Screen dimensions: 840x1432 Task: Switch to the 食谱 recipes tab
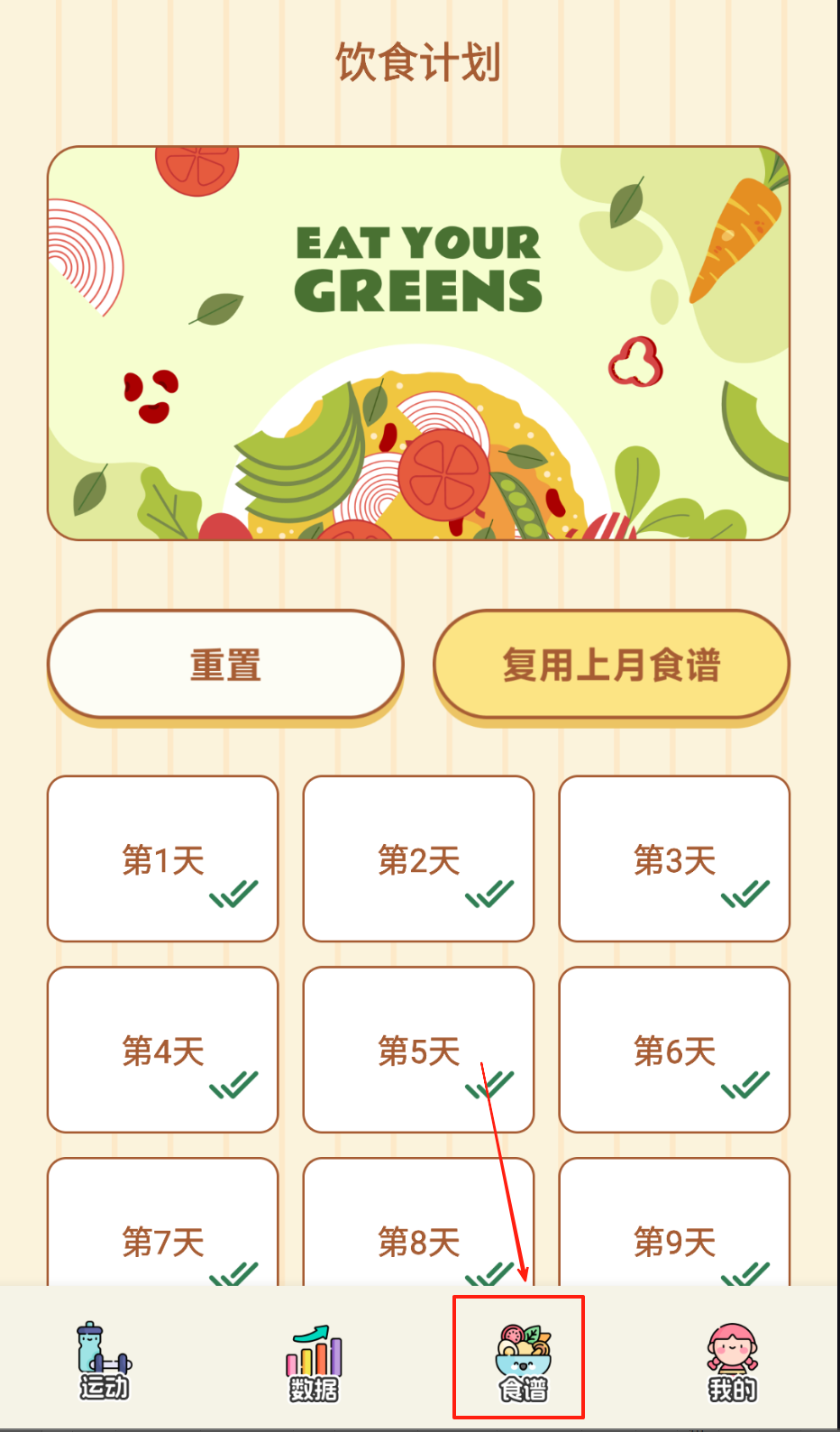(x=523, y=1362)
